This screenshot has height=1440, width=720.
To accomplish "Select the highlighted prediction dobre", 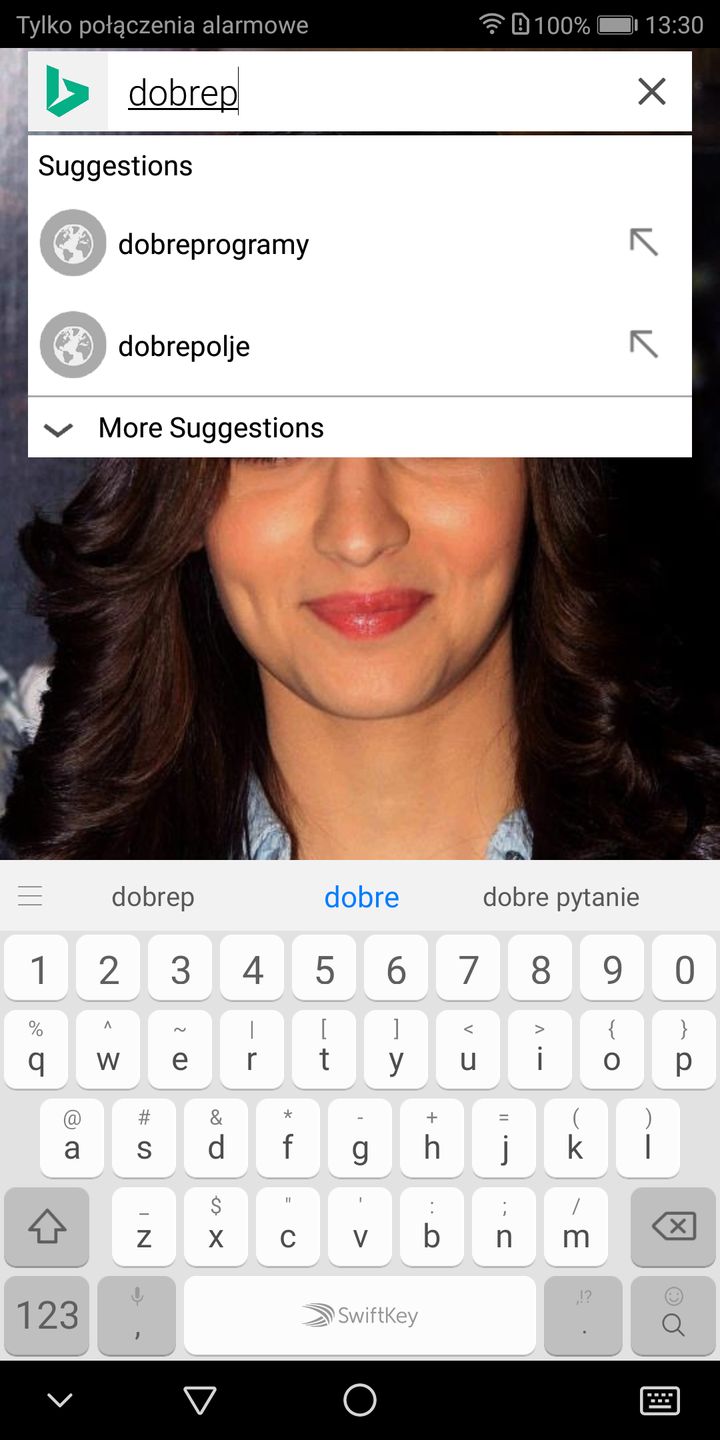I will (x=361, y=897).
